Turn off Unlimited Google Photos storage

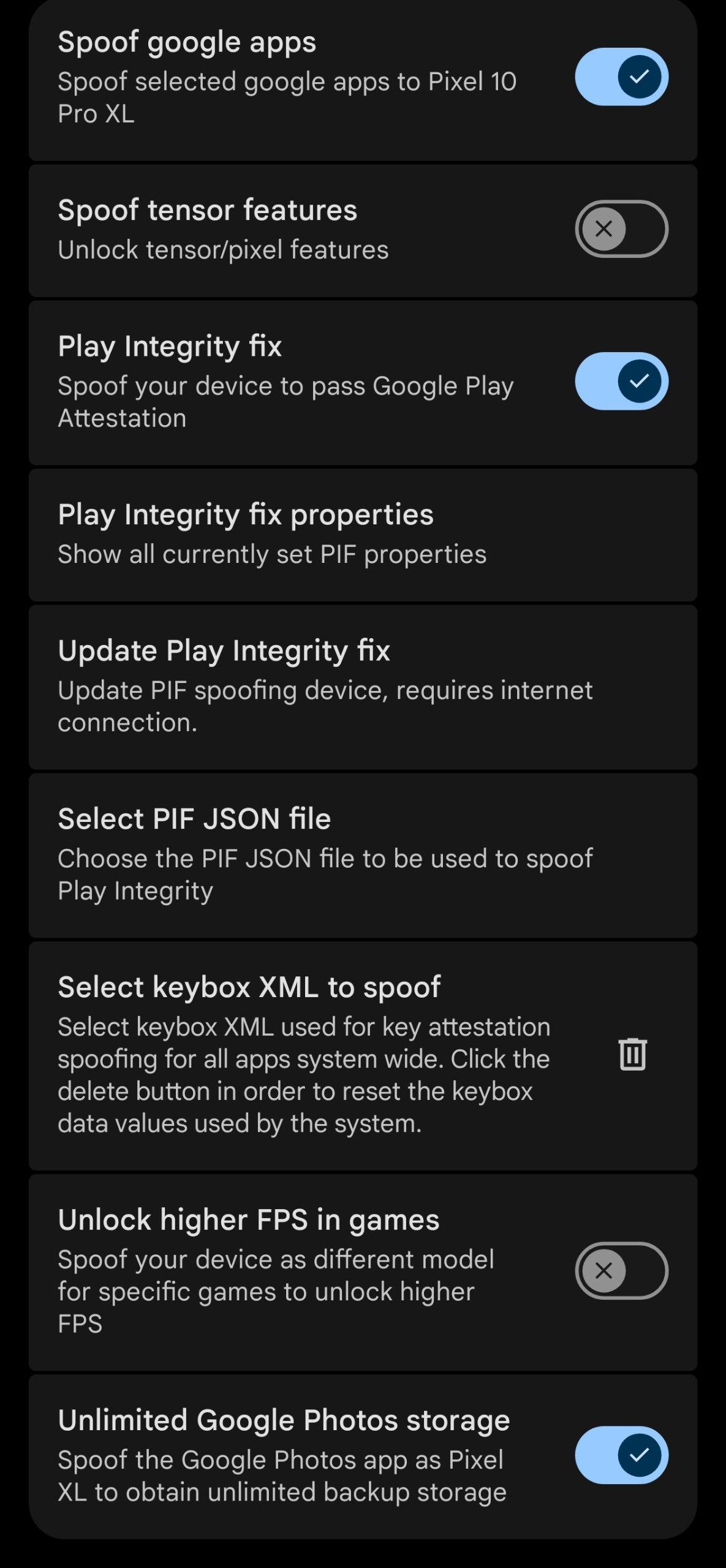621,1455
